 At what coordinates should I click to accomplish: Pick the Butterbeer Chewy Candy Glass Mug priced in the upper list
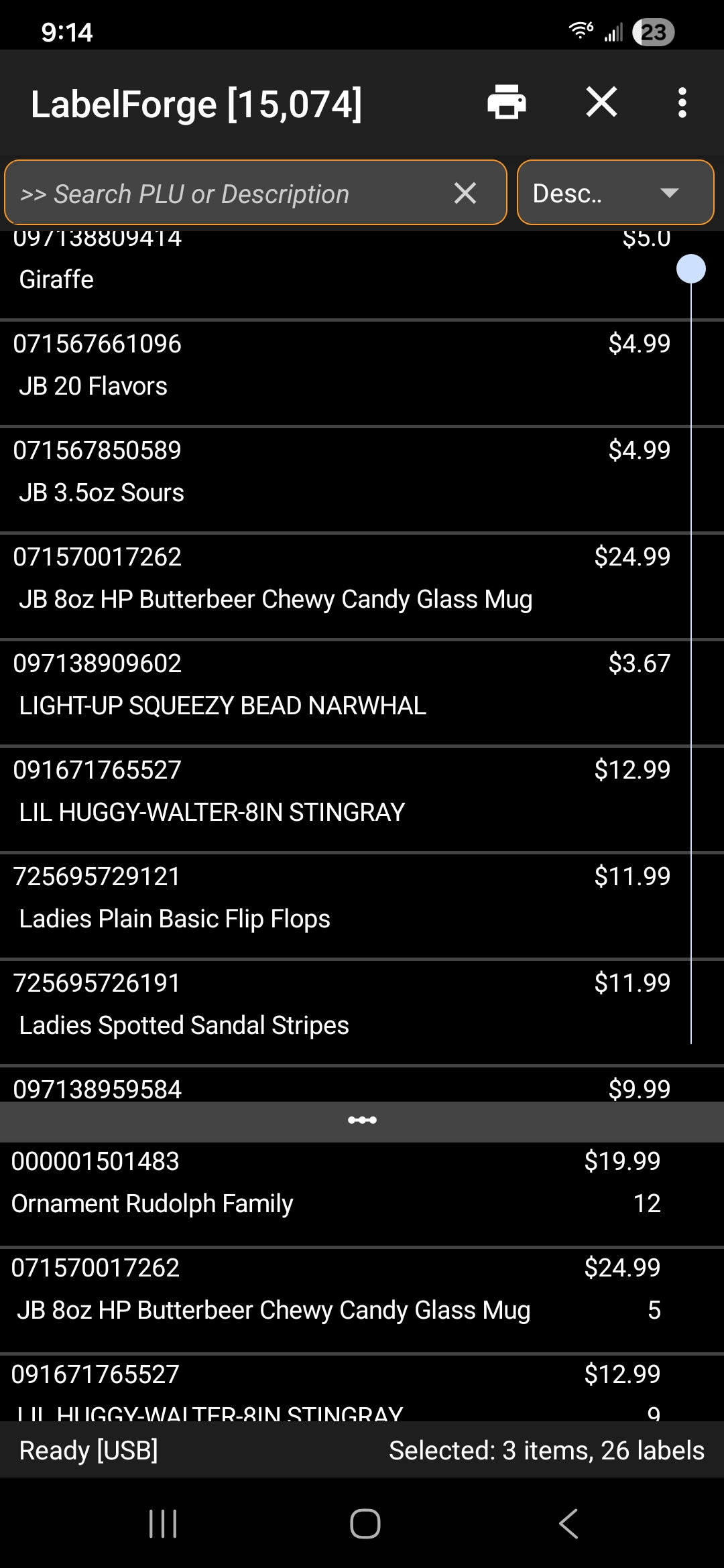click(x=335, y=578)
